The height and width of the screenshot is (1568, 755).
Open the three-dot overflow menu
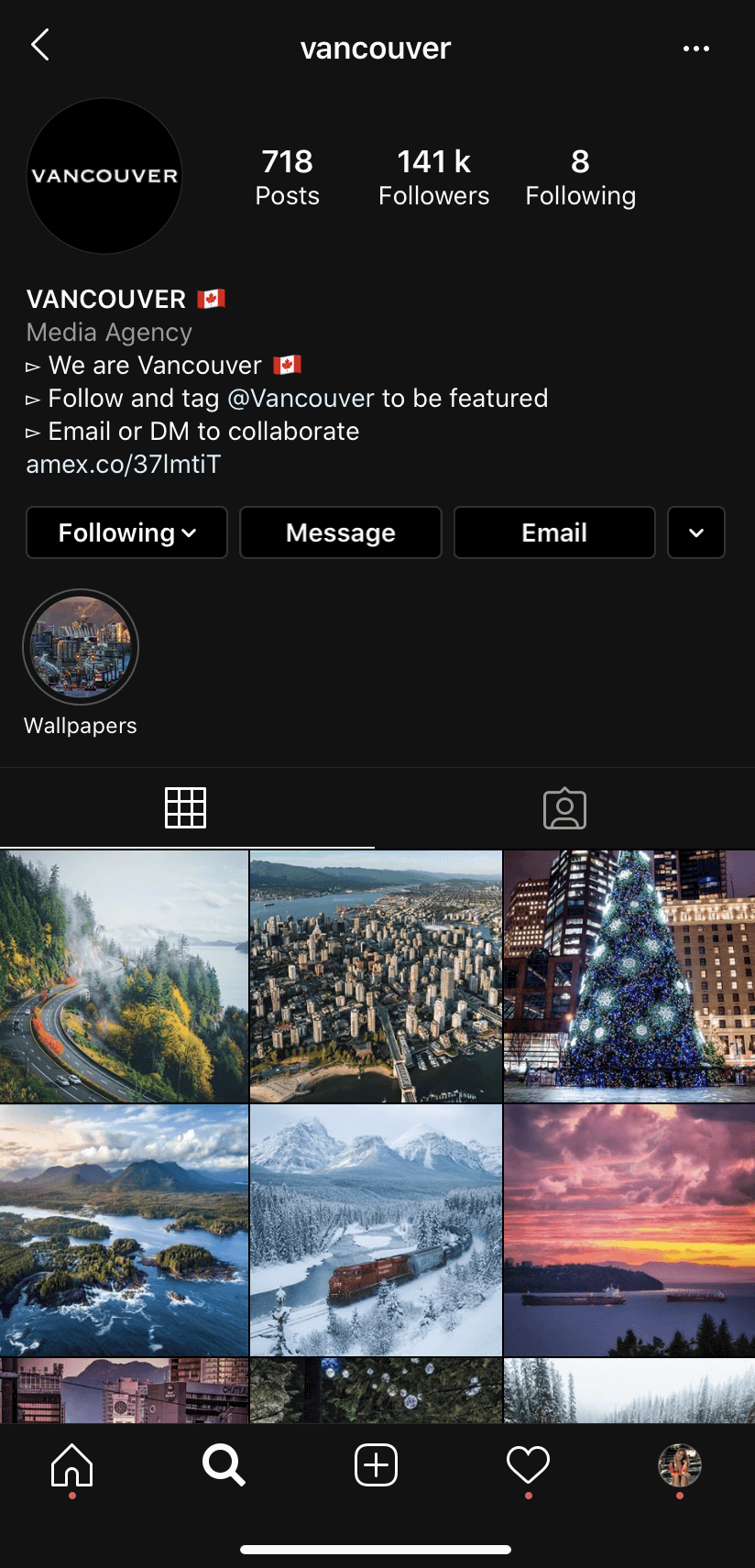point(696,49)
